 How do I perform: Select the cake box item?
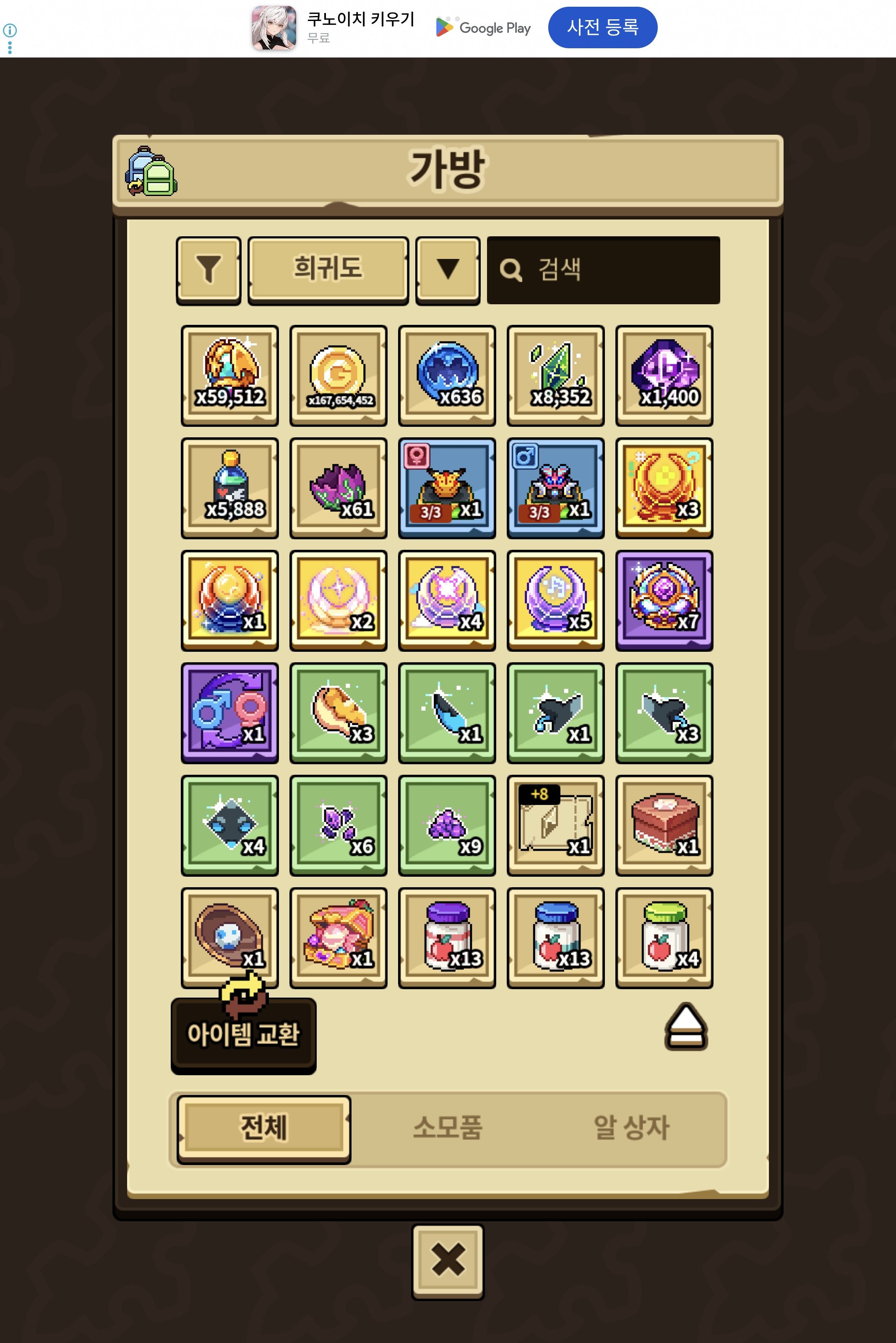tap(664, 825)
